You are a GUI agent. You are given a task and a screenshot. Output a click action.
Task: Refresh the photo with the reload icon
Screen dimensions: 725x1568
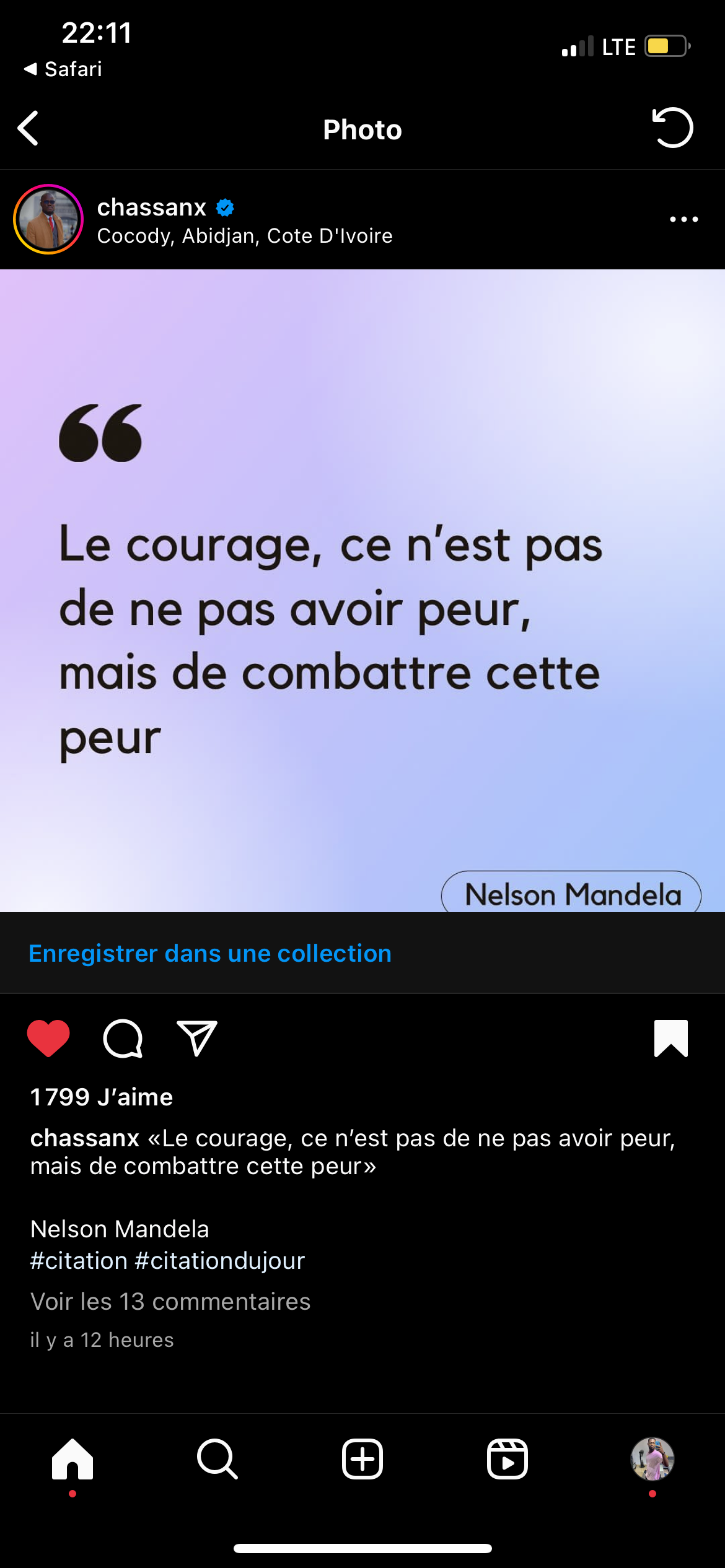pos(672,128)
